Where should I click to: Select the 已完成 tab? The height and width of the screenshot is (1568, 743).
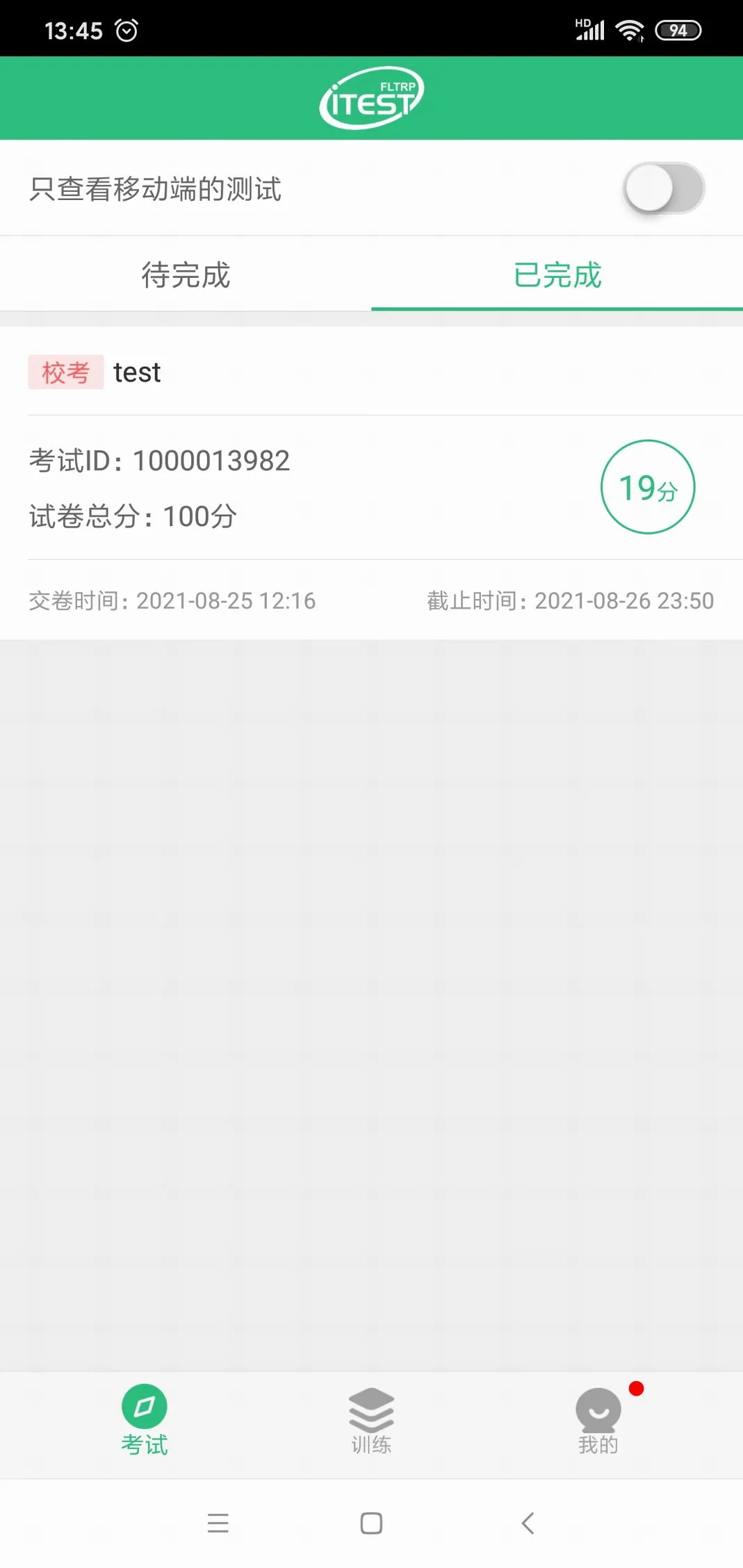click(x=557, y=275)
